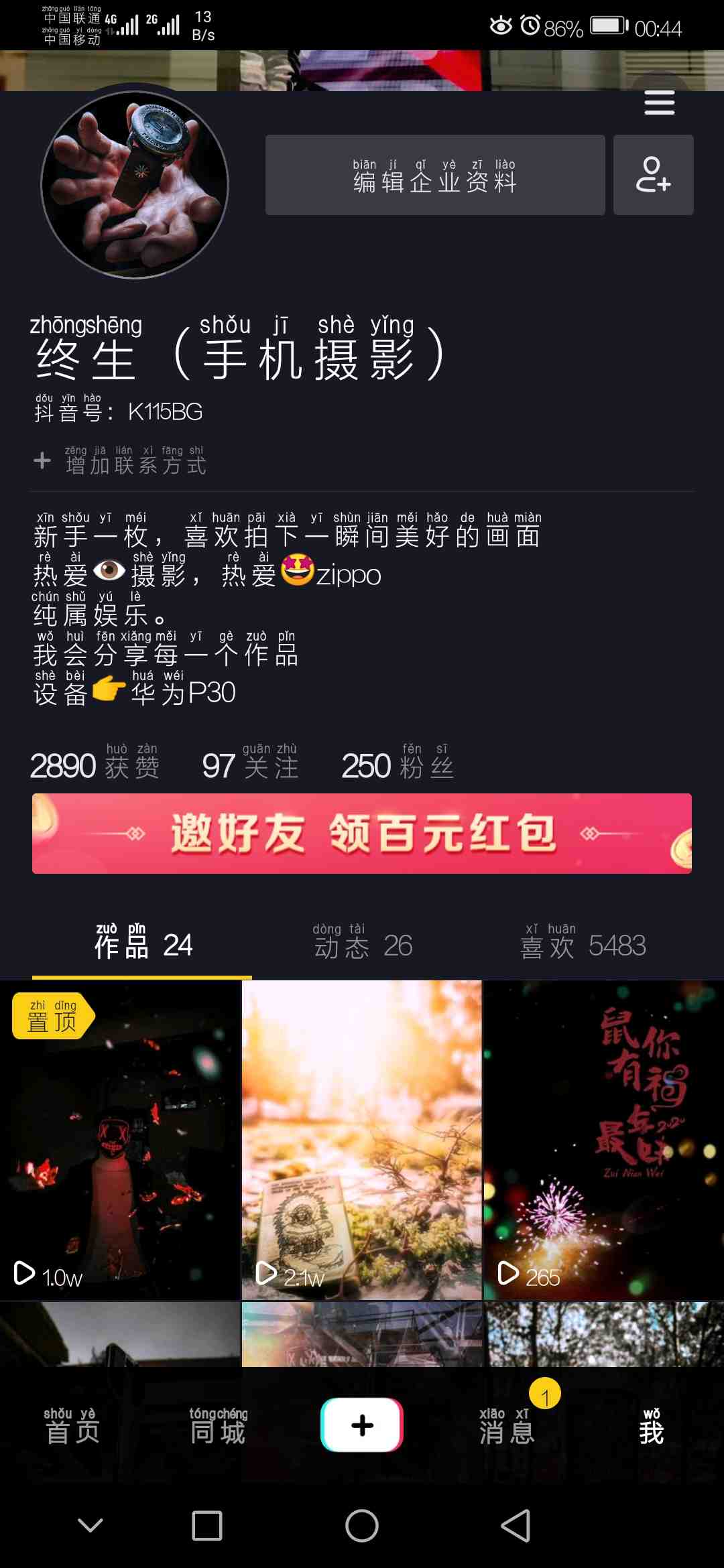Open the fireworks video with 265 plays
Image resolution: width=724 pixels, height=1568 pixels.
pos(603,1139)
